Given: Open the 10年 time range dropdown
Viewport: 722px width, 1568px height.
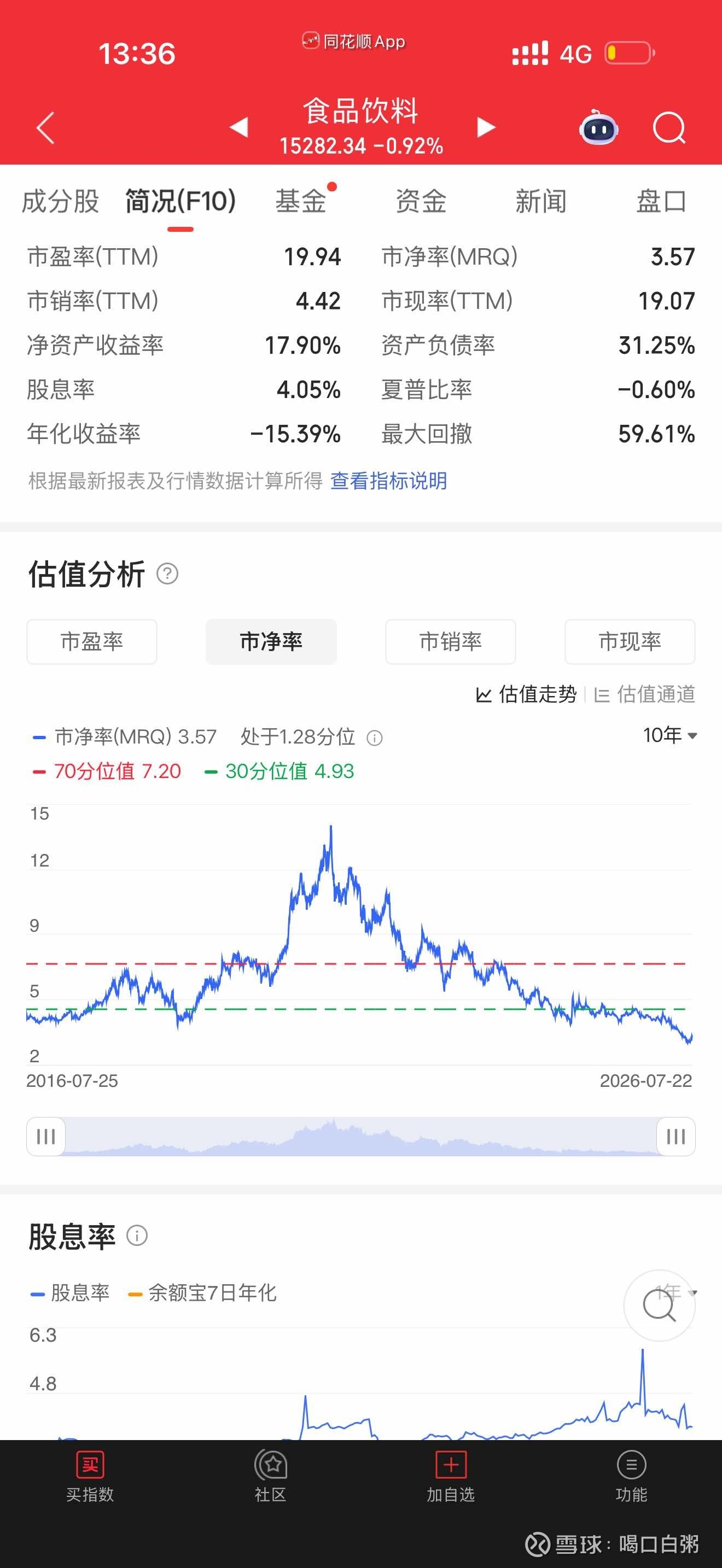Looking at the screenshot, I should tap(670, 735).
